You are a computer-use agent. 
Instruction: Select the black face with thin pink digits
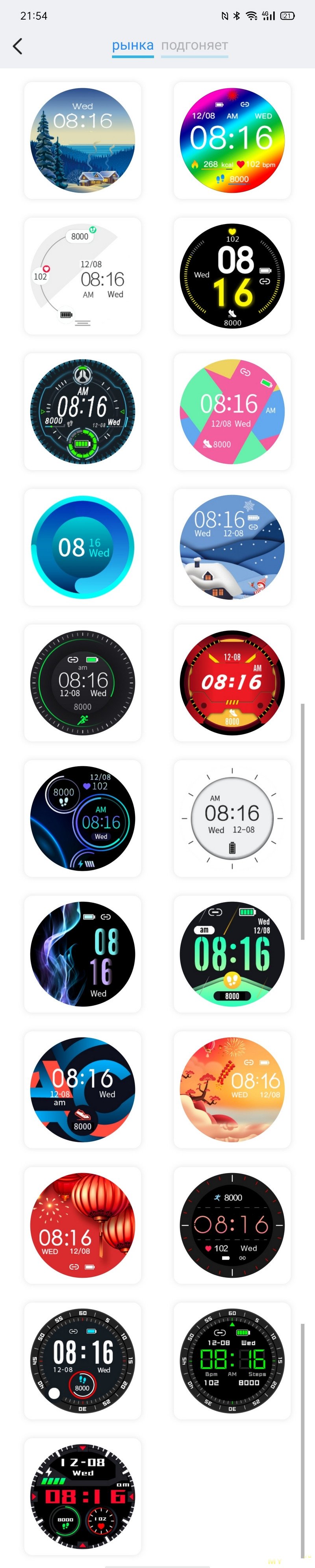pos(232,1225)
